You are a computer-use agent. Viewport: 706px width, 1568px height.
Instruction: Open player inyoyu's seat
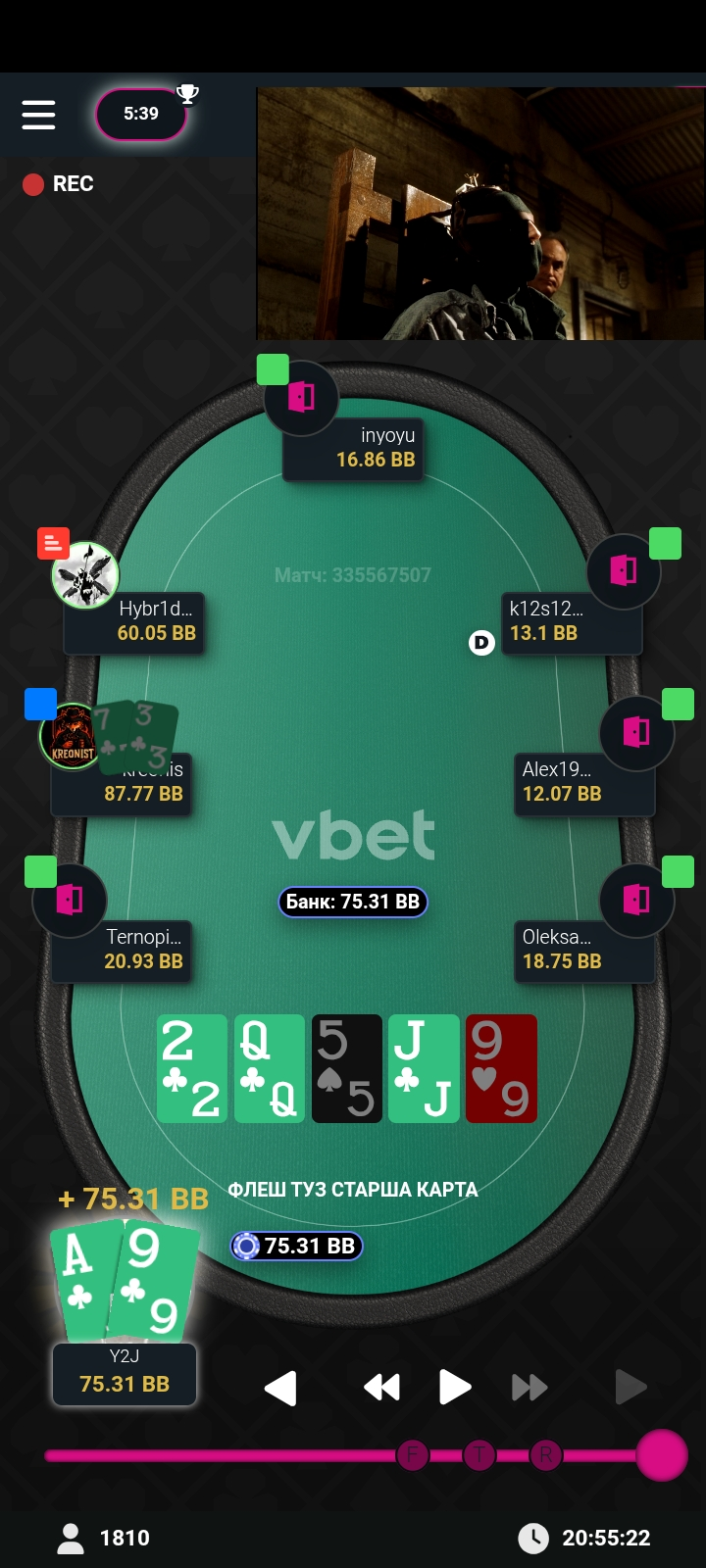[302, 398]
